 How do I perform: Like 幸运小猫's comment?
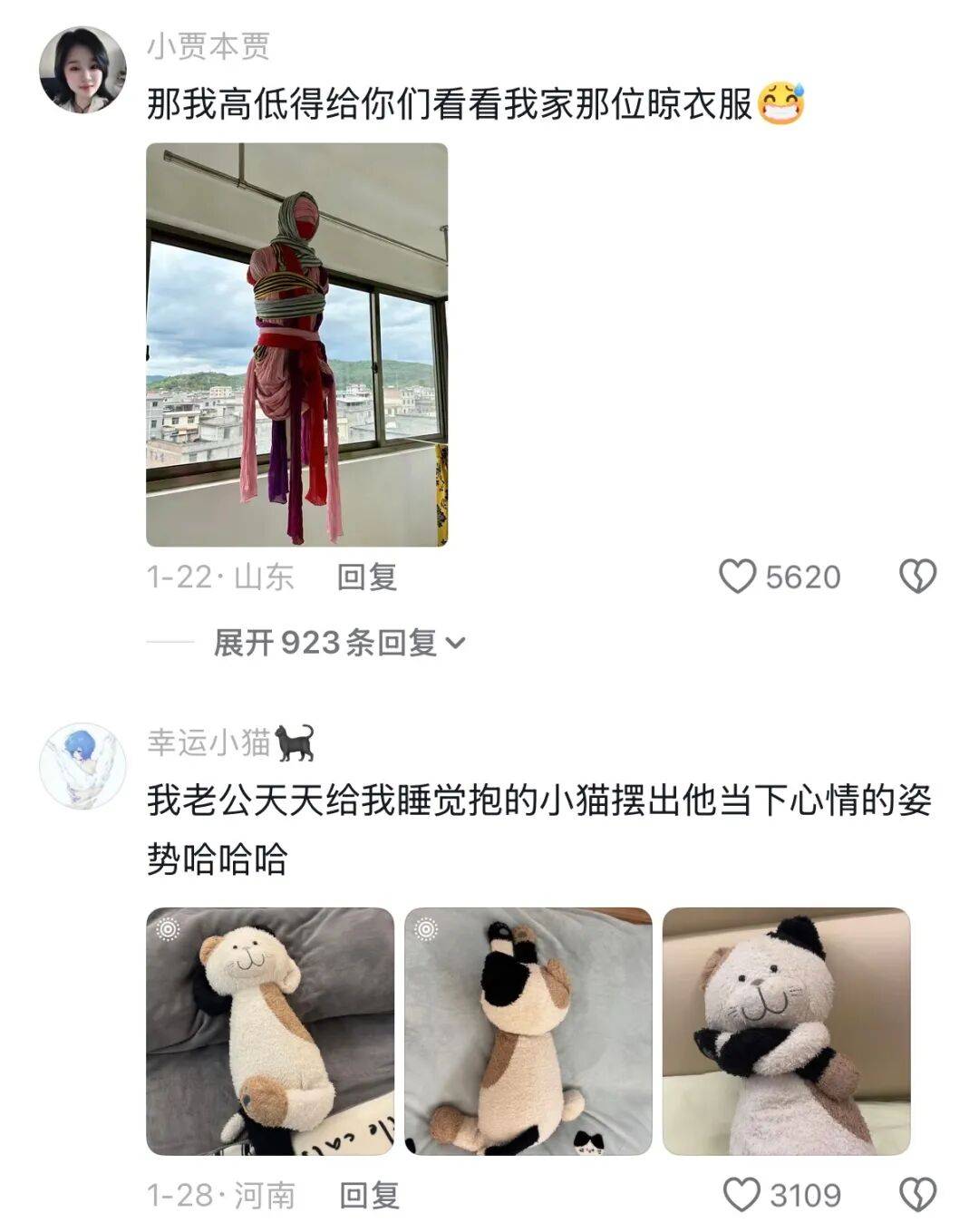tap(742, 1196)
